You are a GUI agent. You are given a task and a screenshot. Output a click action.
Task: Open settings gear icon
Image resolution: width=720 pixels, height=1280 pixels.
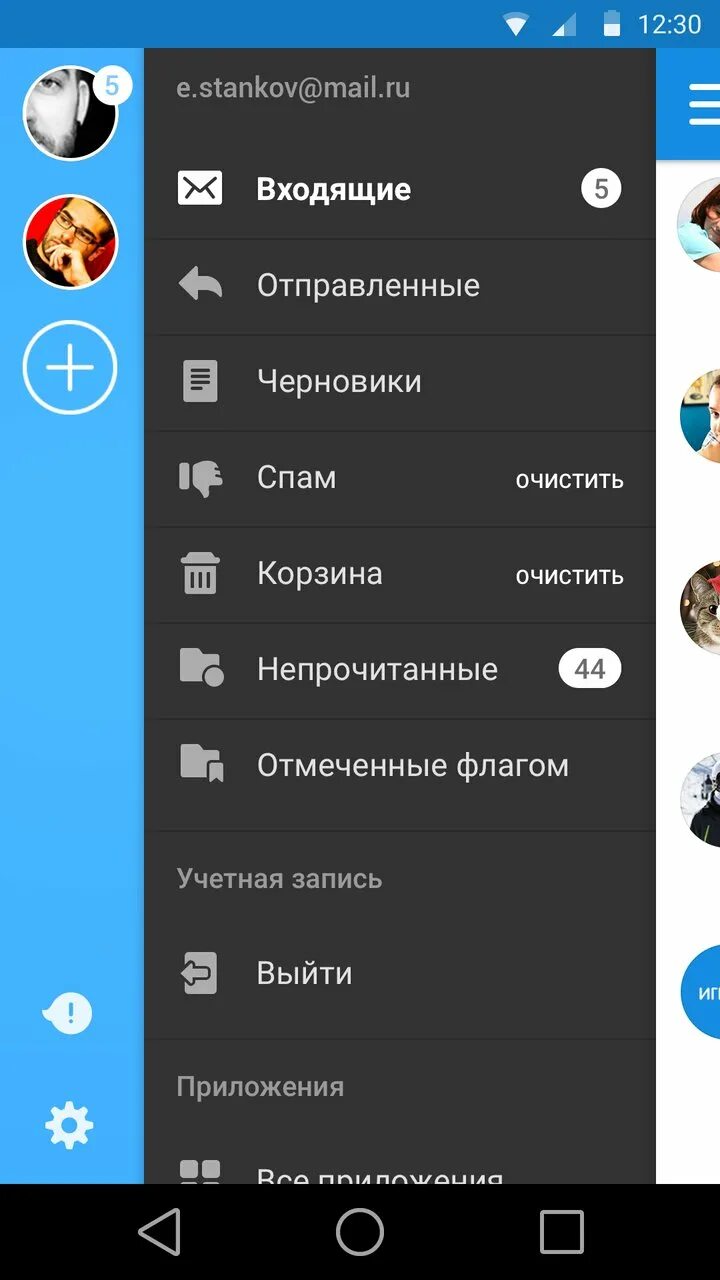[x=69, y=1126]
